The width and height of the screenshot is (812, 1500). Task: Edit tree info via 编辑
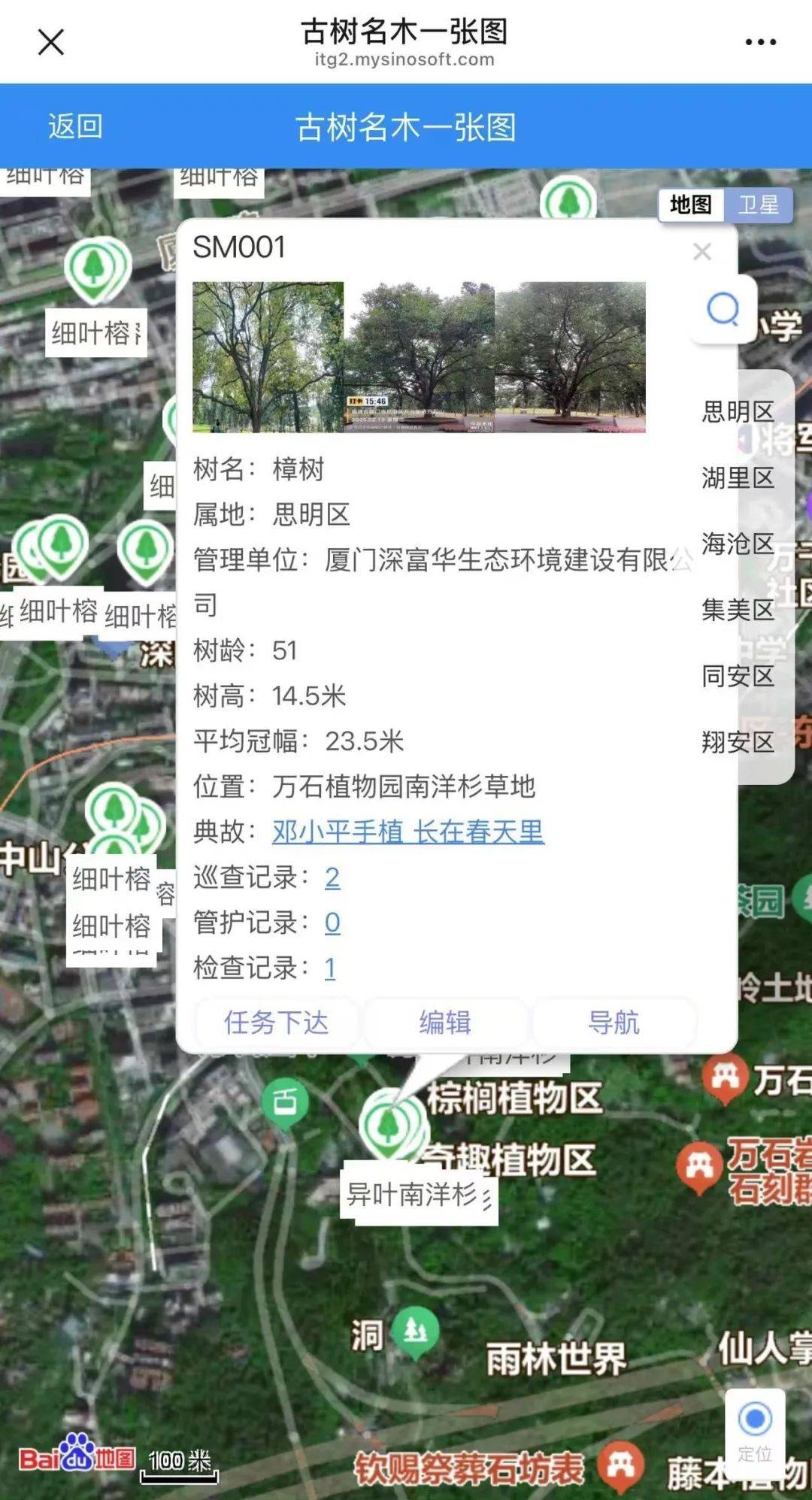point(445,1023)
